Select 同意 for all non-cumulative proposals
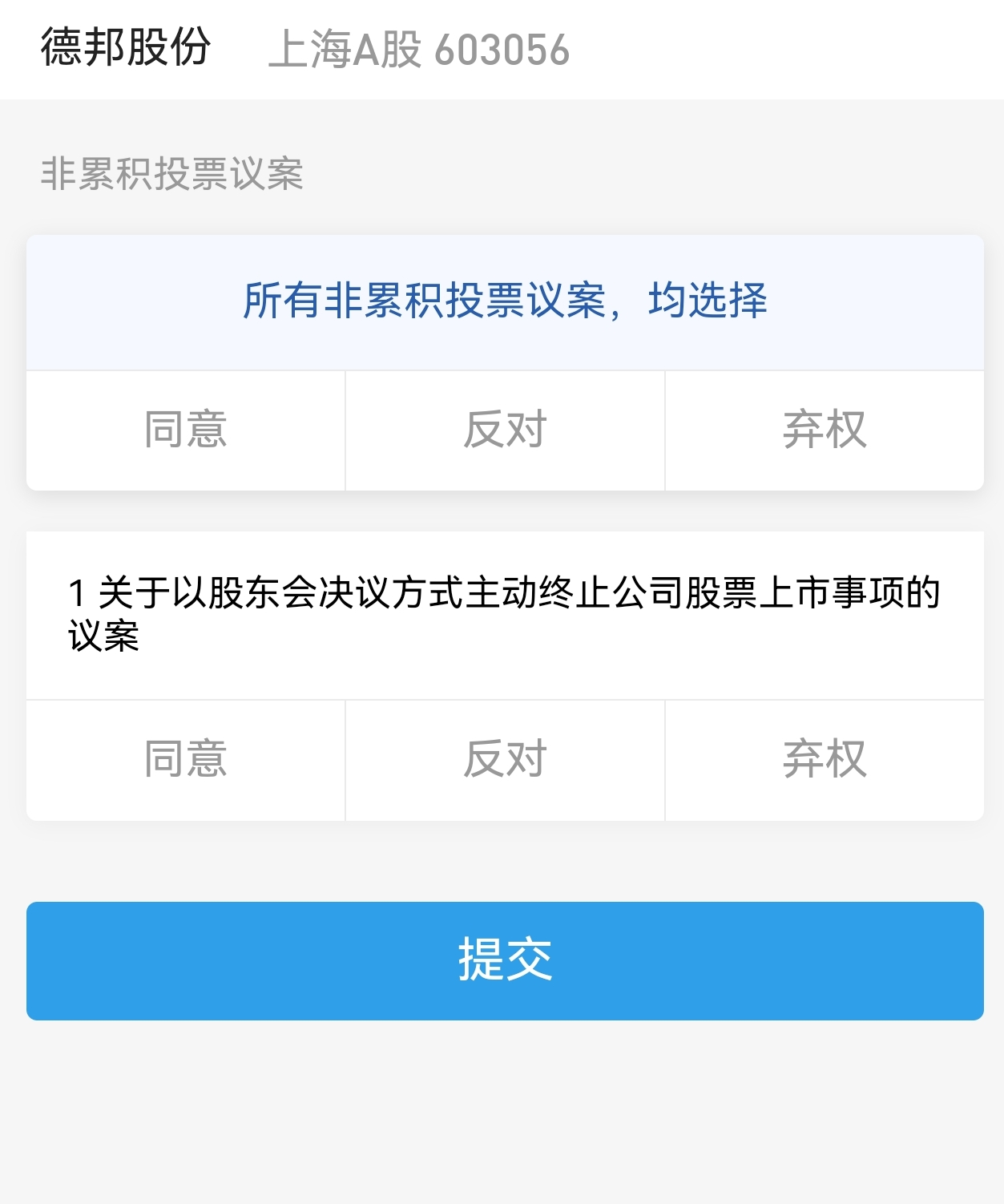This screenshot has height=1204, width=1004. click(186, 430)
